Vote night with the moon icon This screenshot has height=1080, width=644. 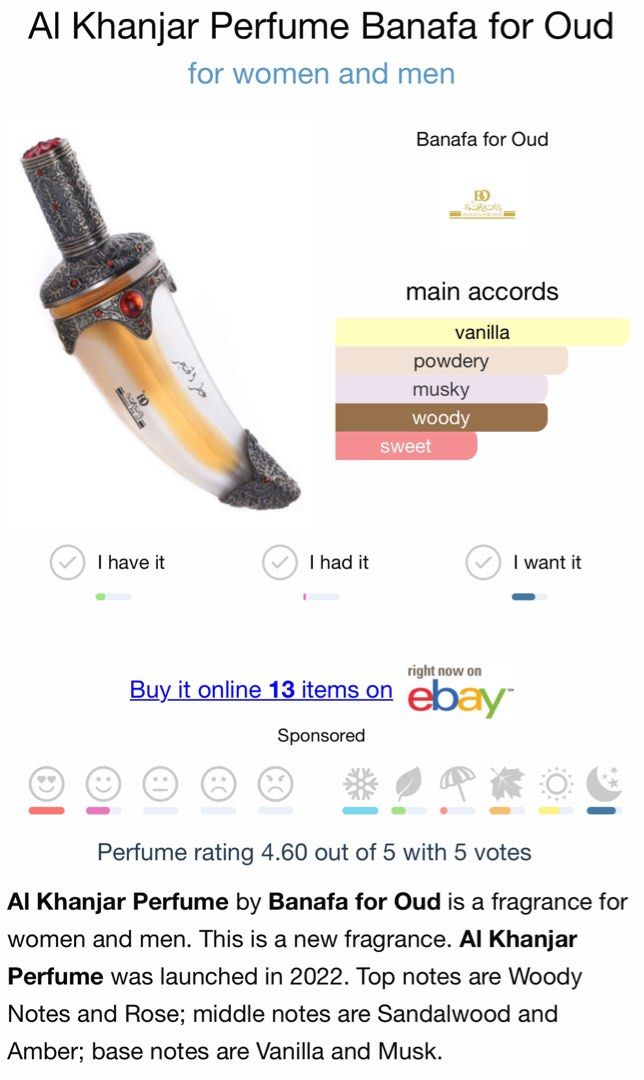coord(602,784)
